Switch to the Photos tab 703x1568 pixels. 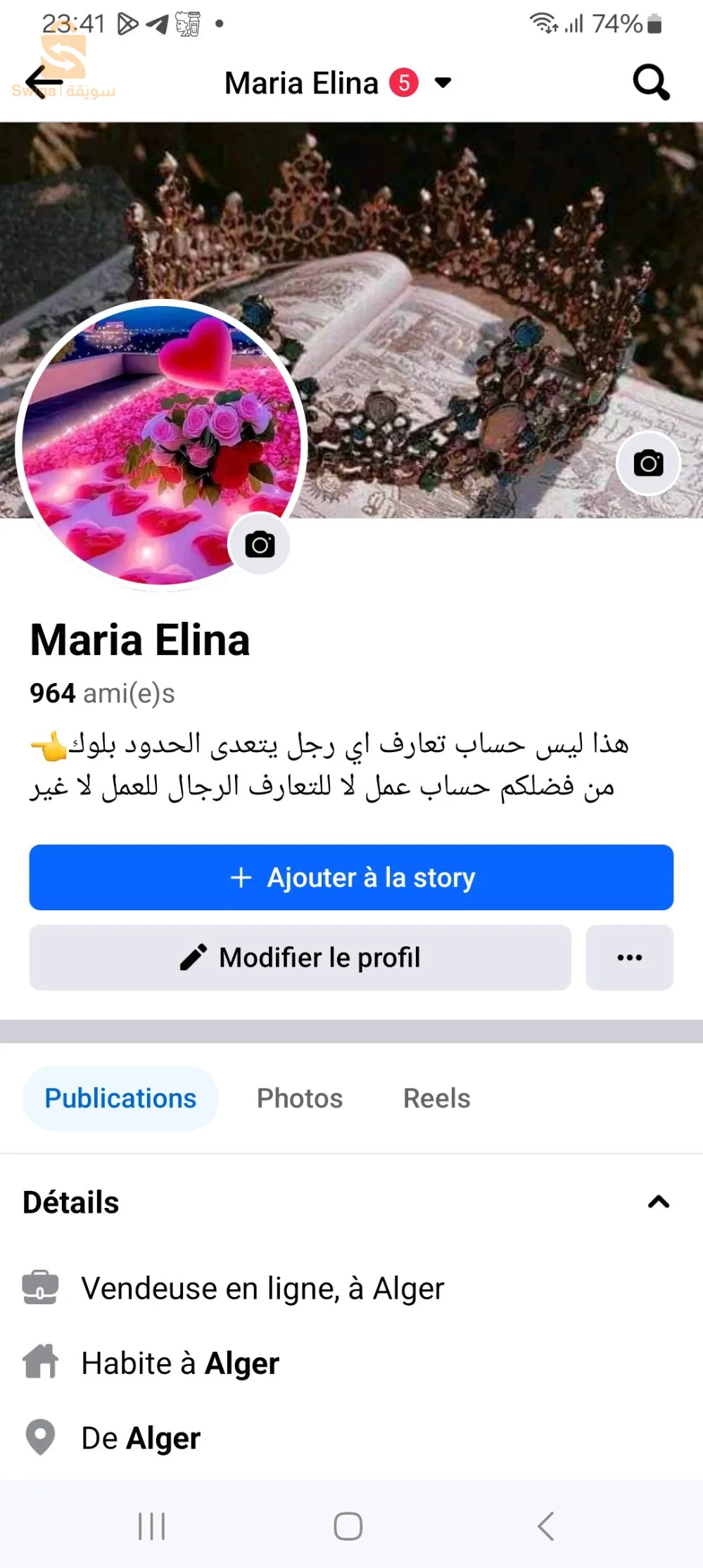(x=300, y=1098)
